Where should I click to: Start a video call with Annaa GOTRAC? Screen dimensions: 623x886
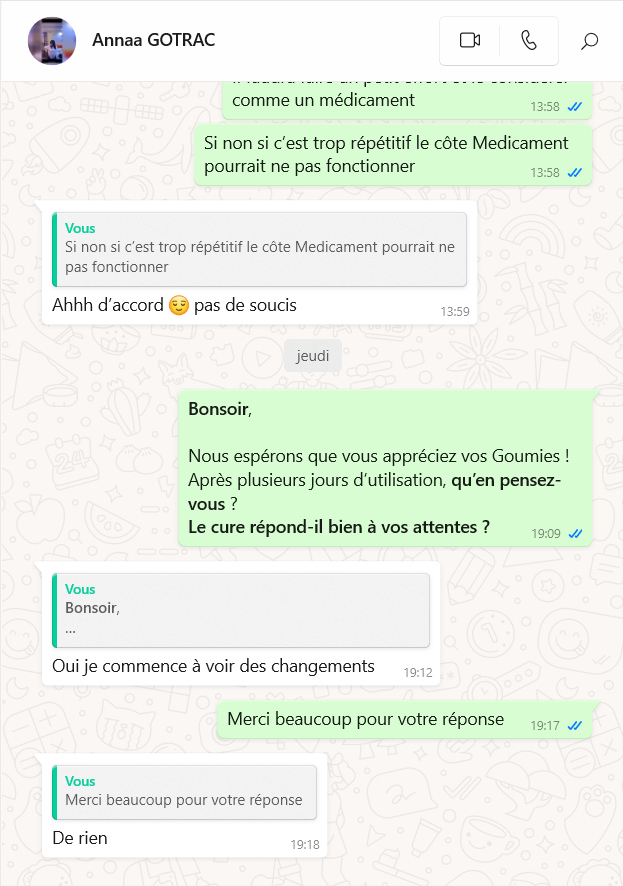coord(469,41)
